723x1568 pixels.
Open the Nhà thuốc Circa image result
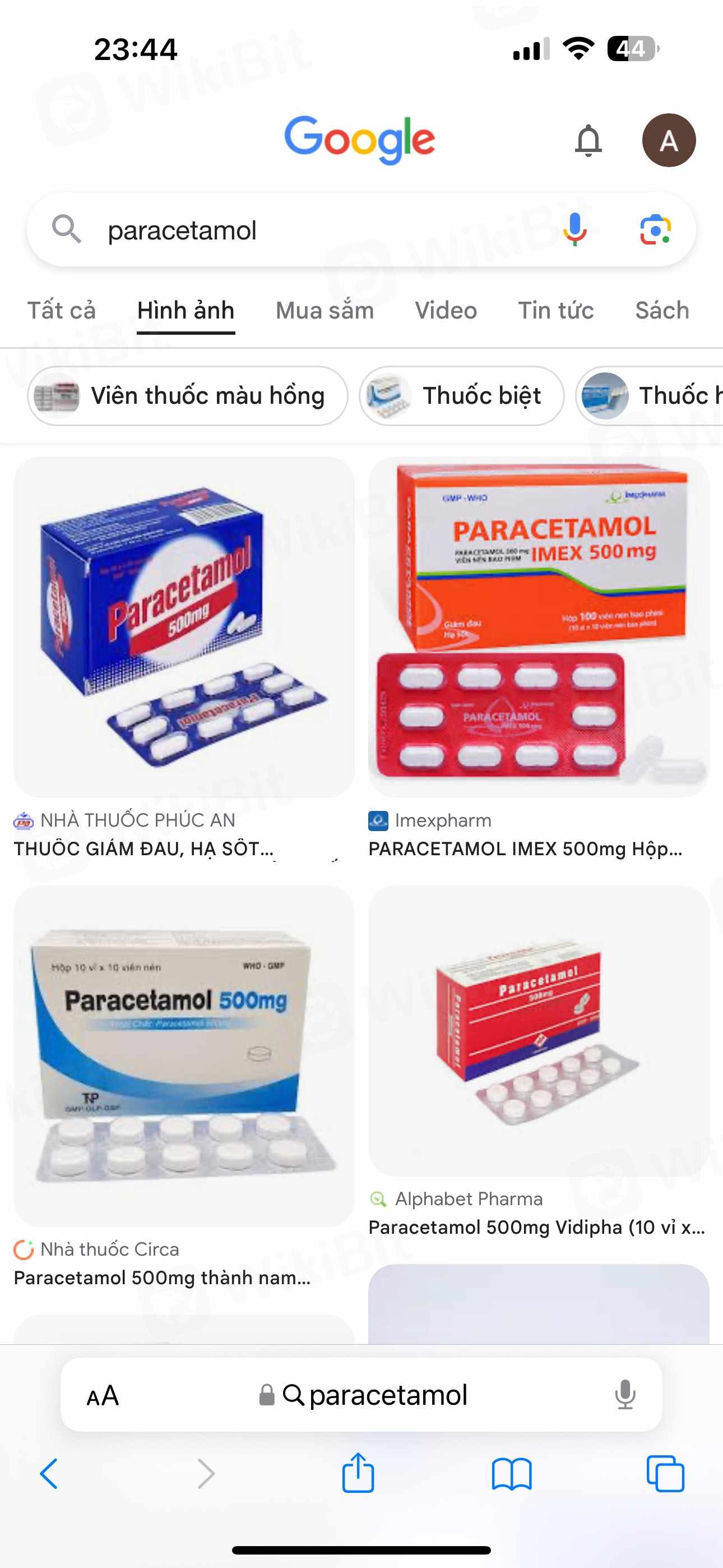184,1055
